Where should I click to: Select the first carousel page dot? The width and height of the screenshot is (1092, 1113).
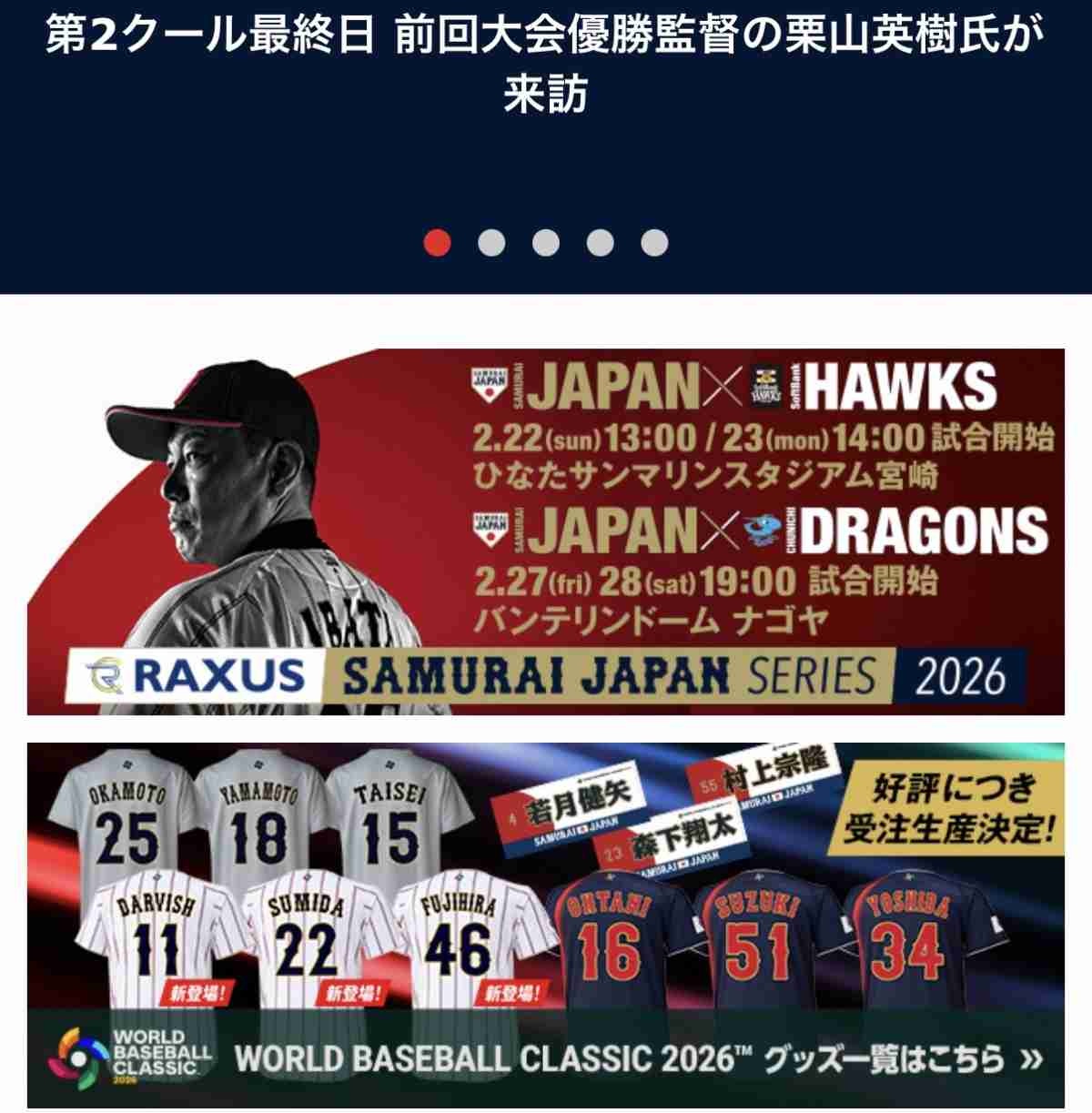click(438, 242)
